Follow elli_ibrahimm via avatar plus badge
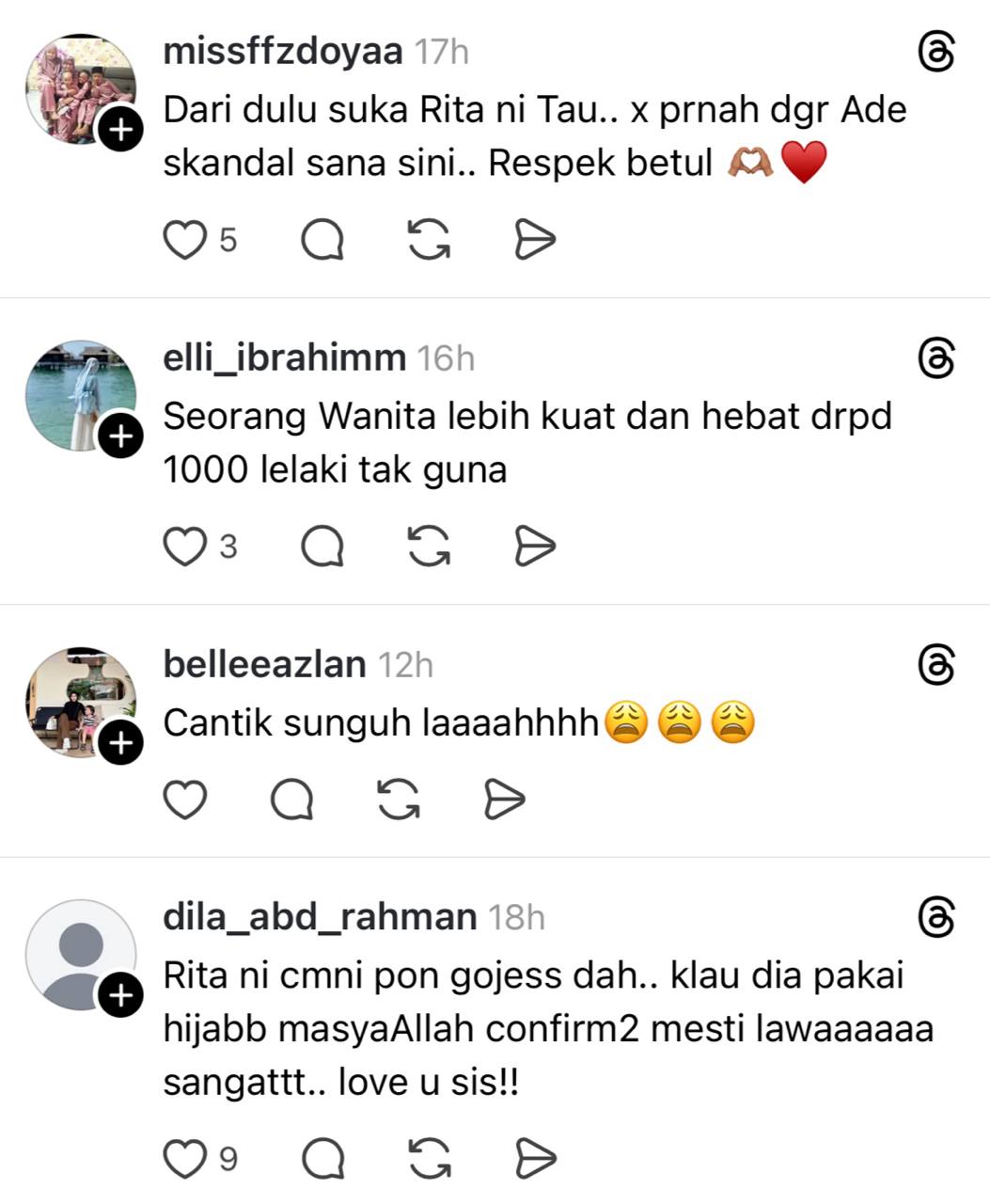This screenshot has height=1204, width=990. pyautogui.click(x=121, y=436)
